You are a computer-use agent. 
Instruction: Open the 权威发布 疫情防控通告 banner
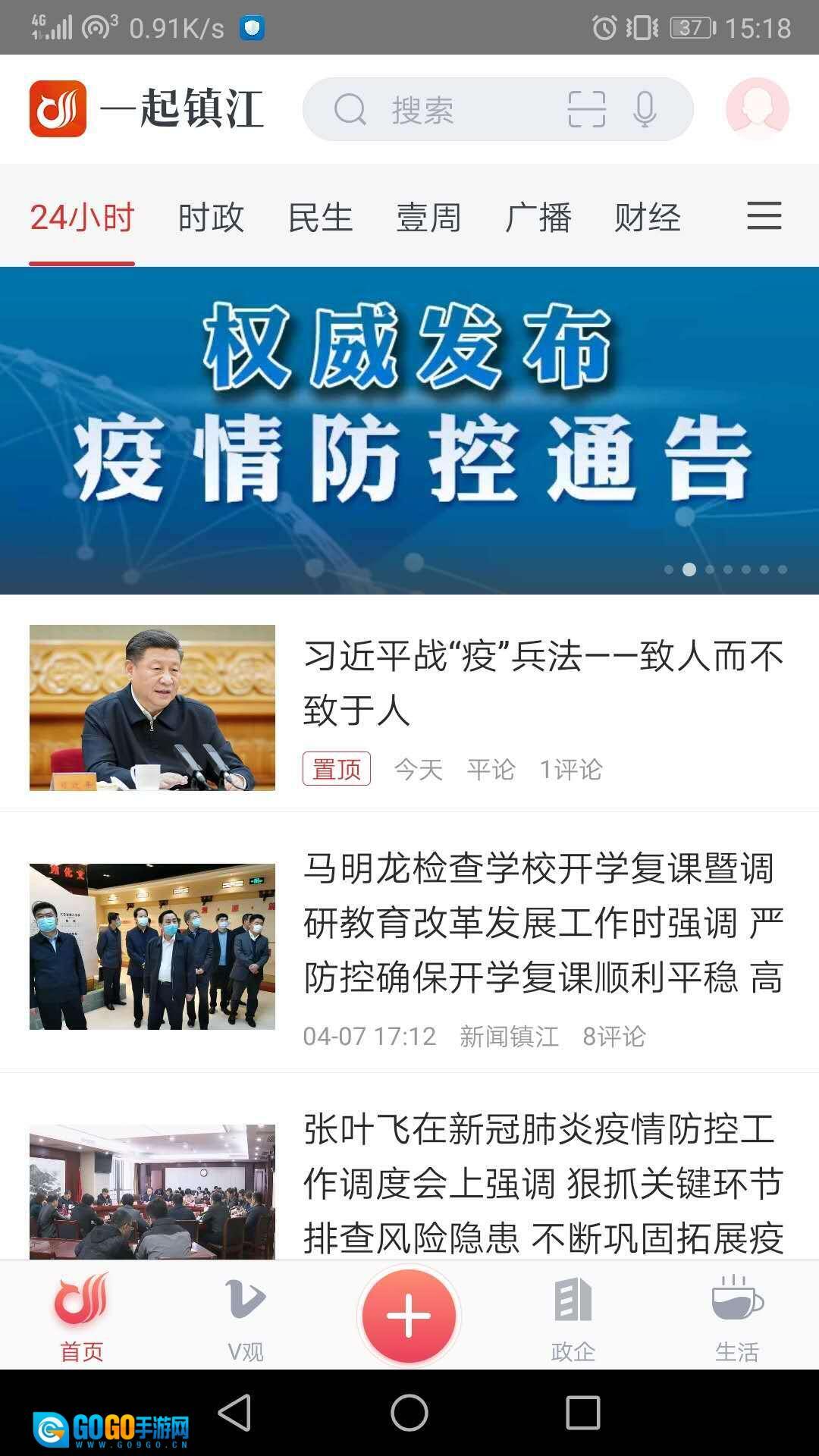coord(409,430)
